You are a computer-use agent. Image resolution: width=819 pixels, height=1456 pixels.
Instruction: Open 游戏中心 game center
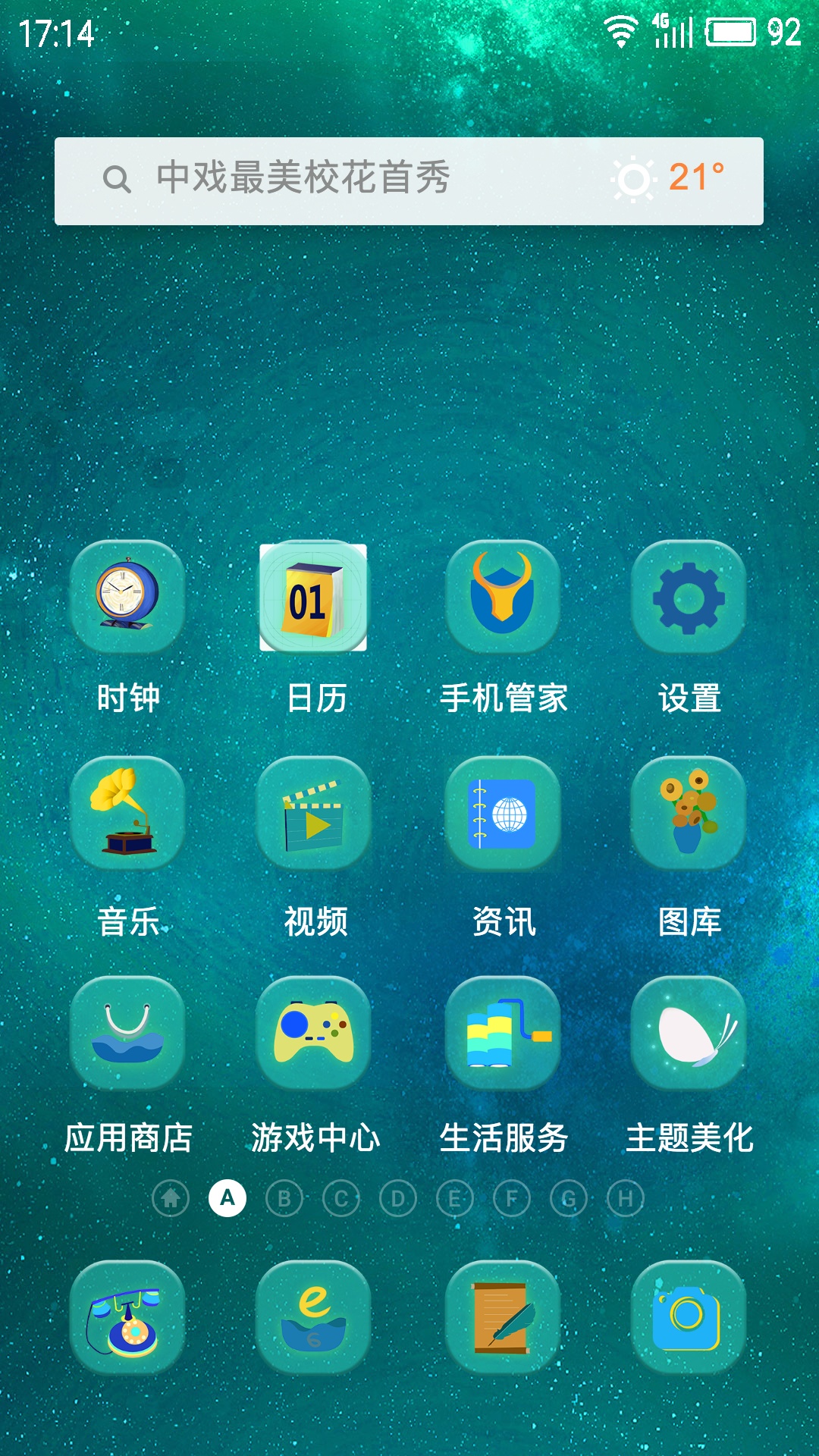tap(314, 1033)
